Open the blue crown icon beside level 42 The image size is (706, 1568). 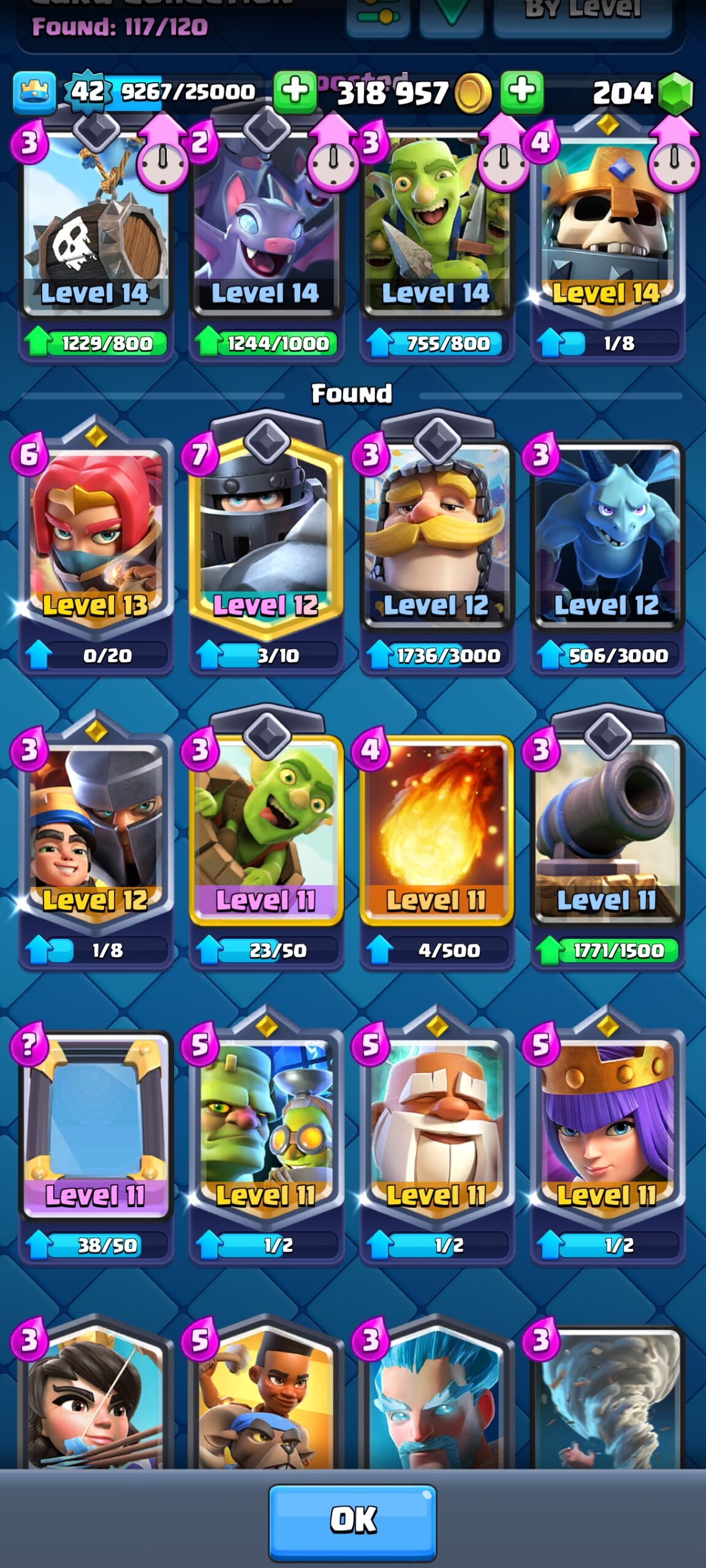[x=35, y=93]
